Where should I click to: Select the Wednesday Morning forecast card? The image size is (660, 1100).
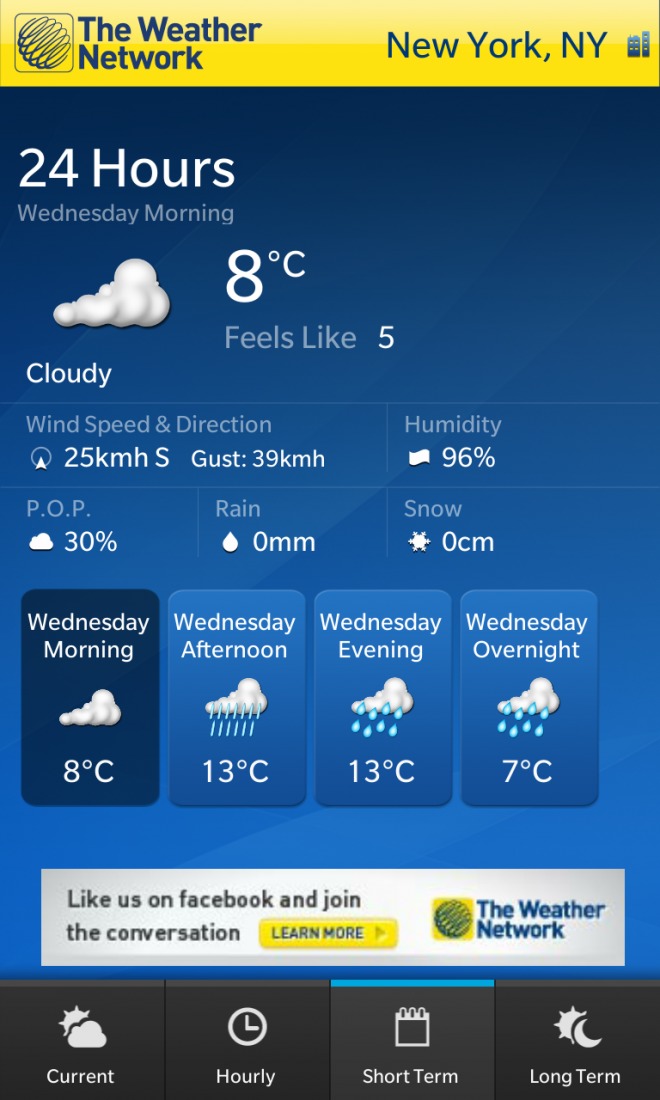point(90,697)
